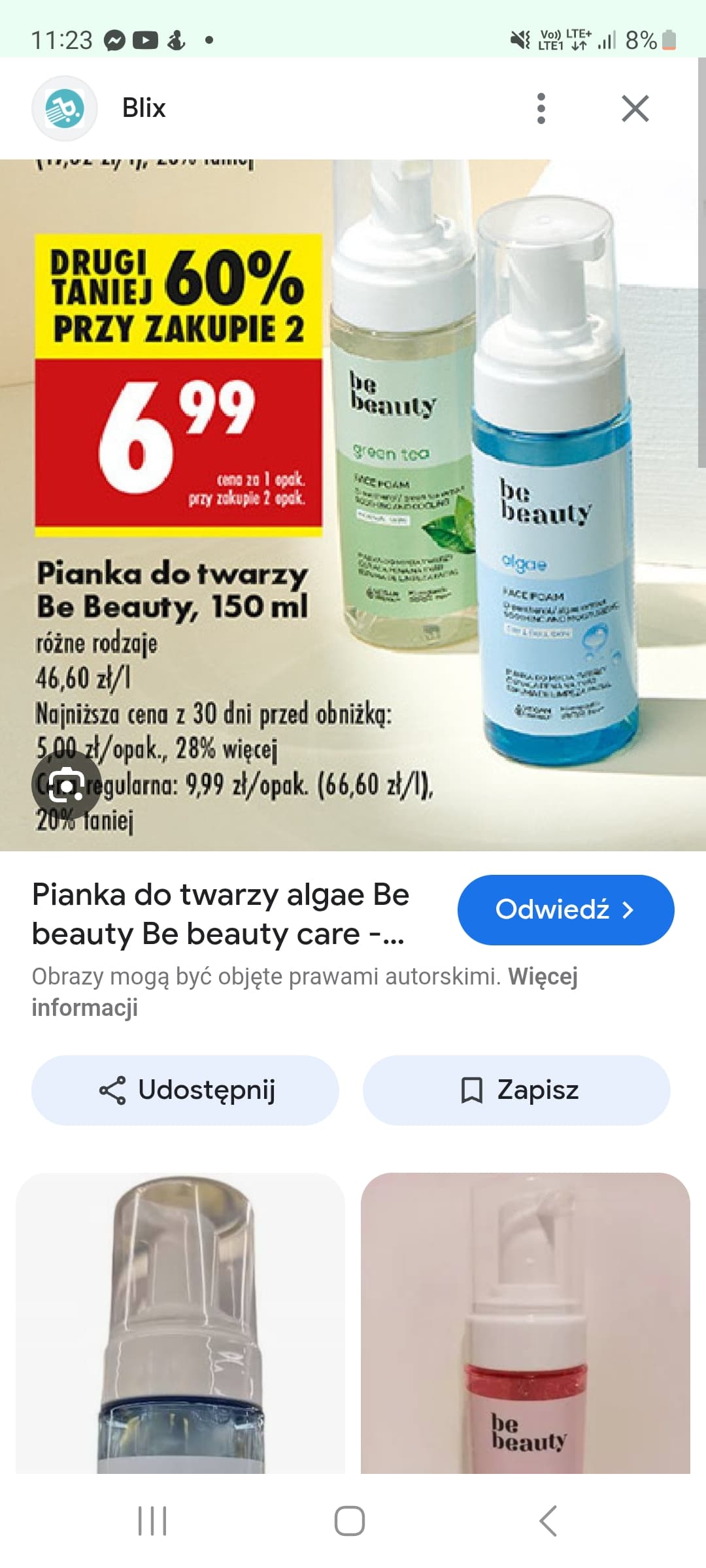The image size is (706, 1568).
Task: Open the pink be beauty bottle image
Action: tap(525, 1323)
